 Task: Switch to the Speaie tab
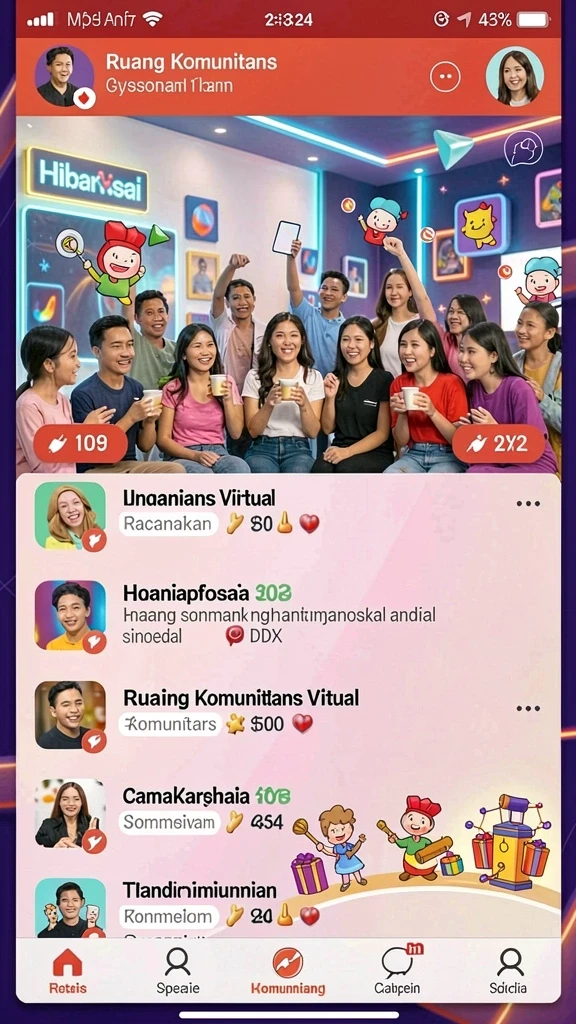(178, 970)
